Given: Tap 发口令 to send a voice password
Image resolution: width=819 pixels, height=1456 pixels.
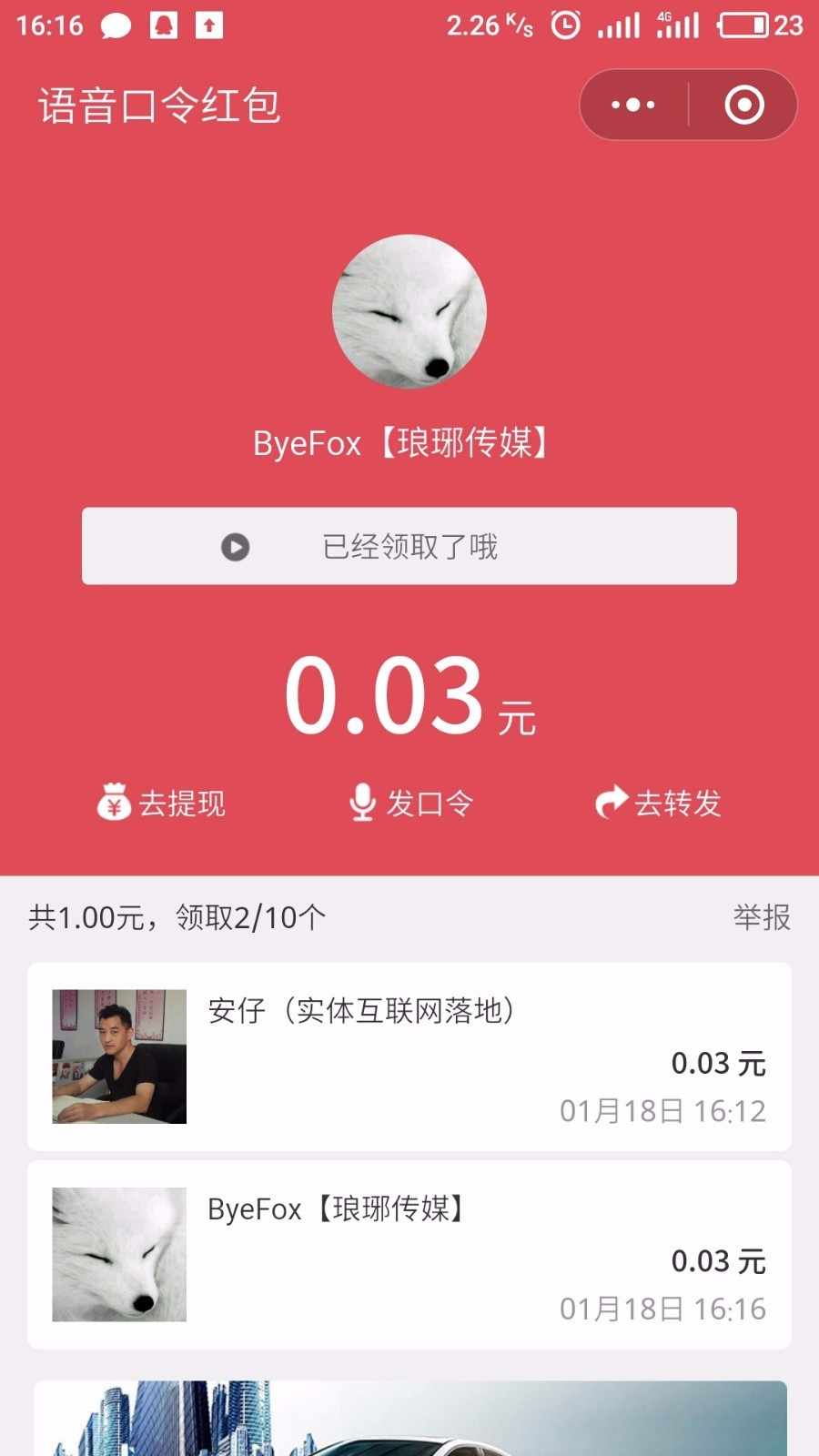Looking at the screenshot, I should [411, 803].
